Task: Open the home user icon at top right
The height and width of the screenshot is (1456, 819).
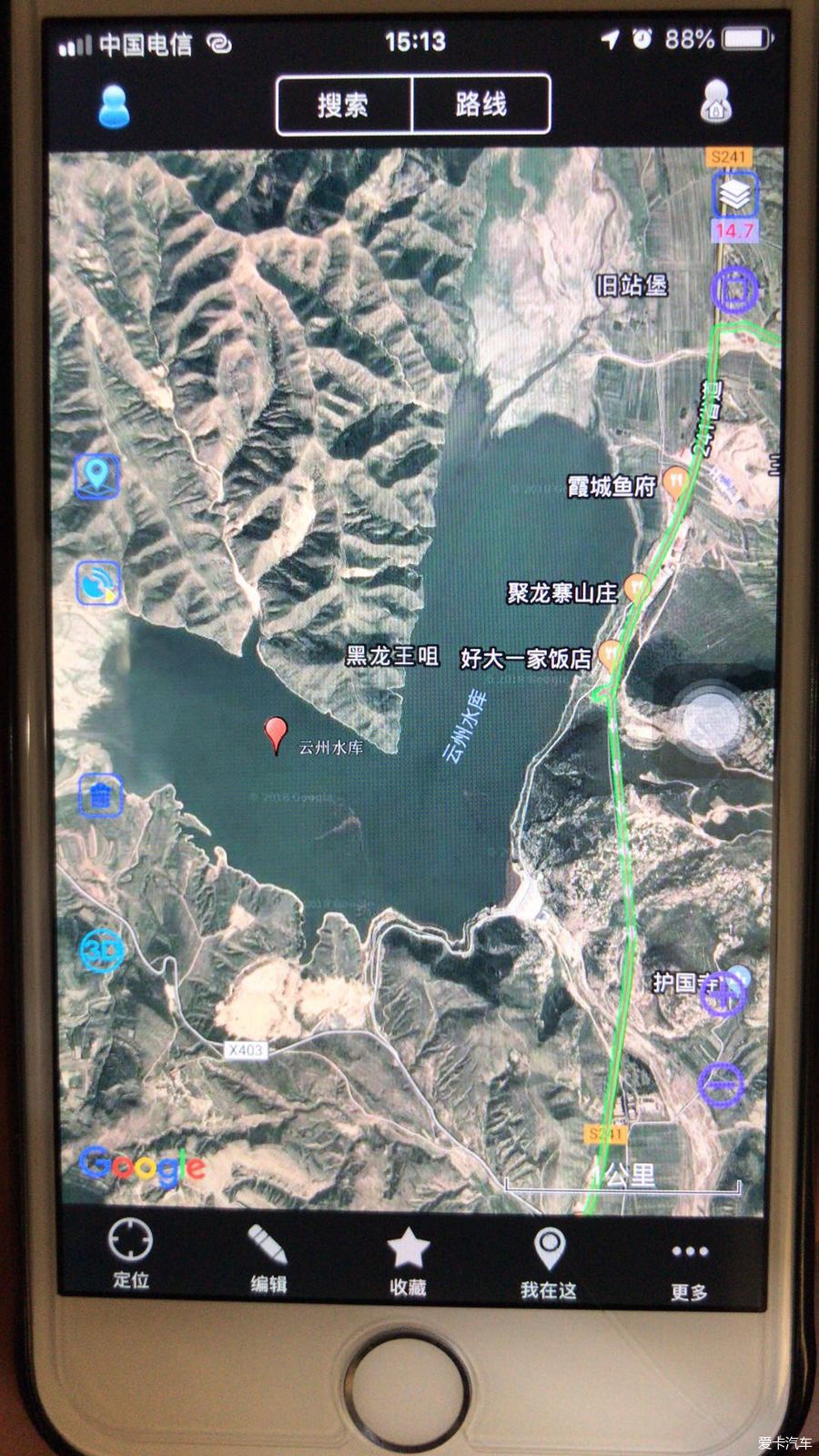Action: click(717, 102)
